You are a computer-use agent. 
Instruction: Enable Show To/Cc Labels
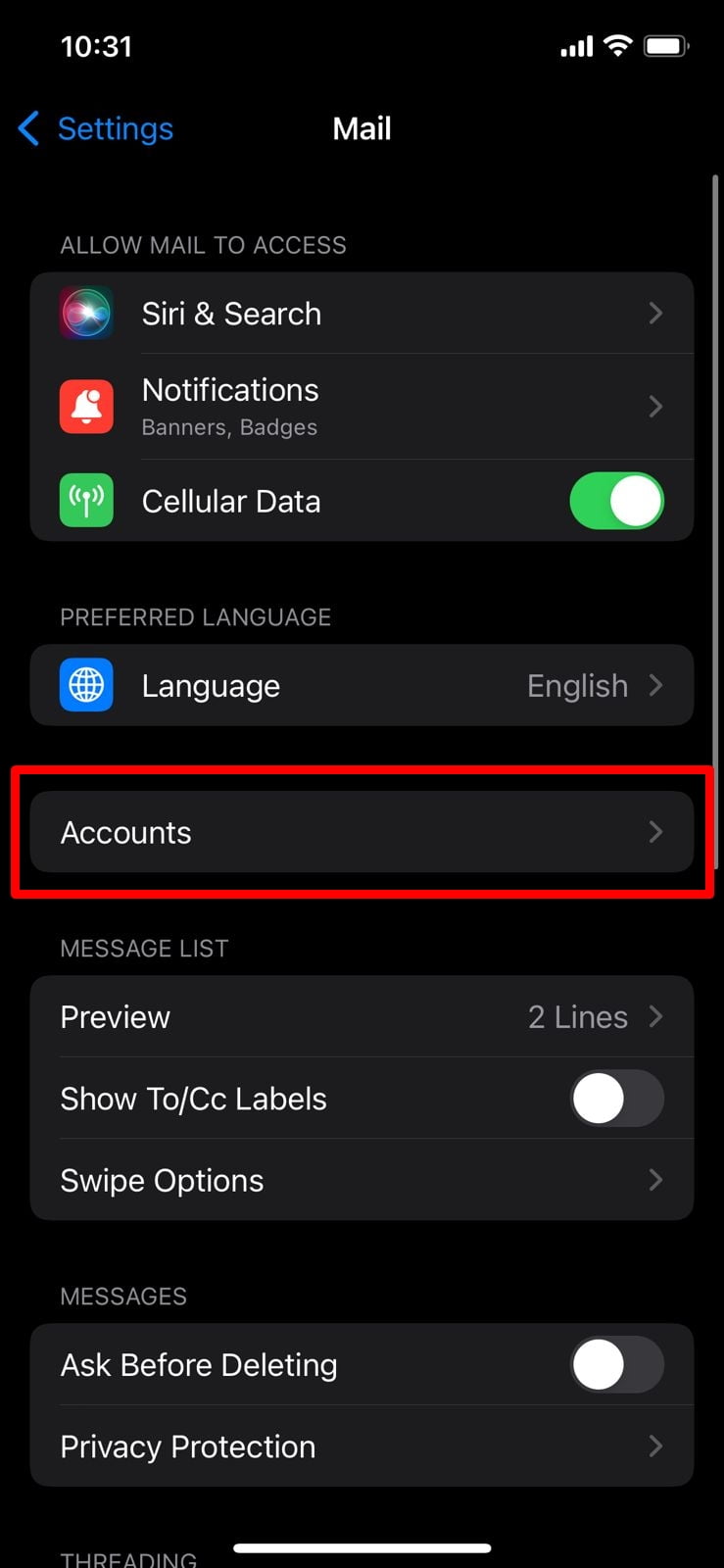click(x=616, y=1099)
